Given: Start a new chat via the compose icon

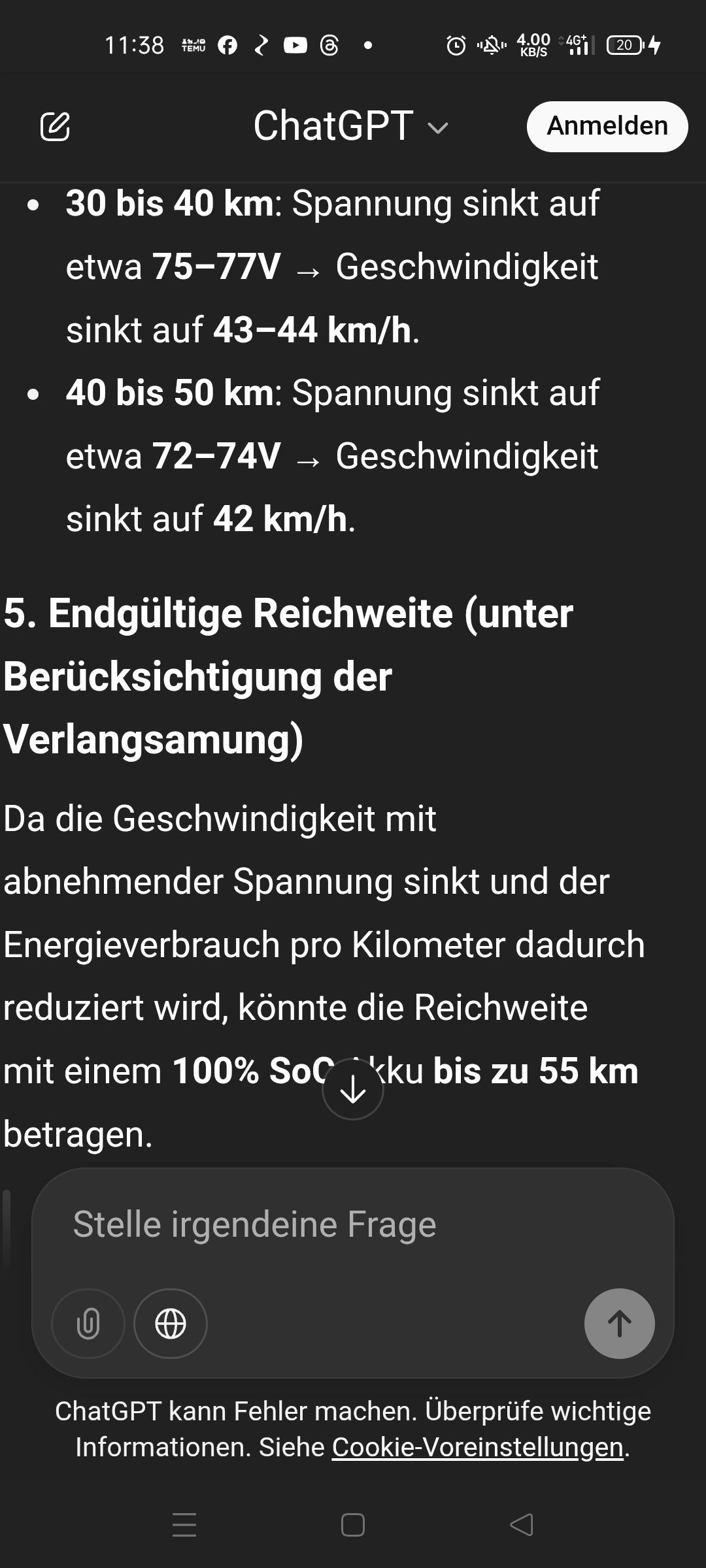Looking at the screenshot, I should coord(55,127).
